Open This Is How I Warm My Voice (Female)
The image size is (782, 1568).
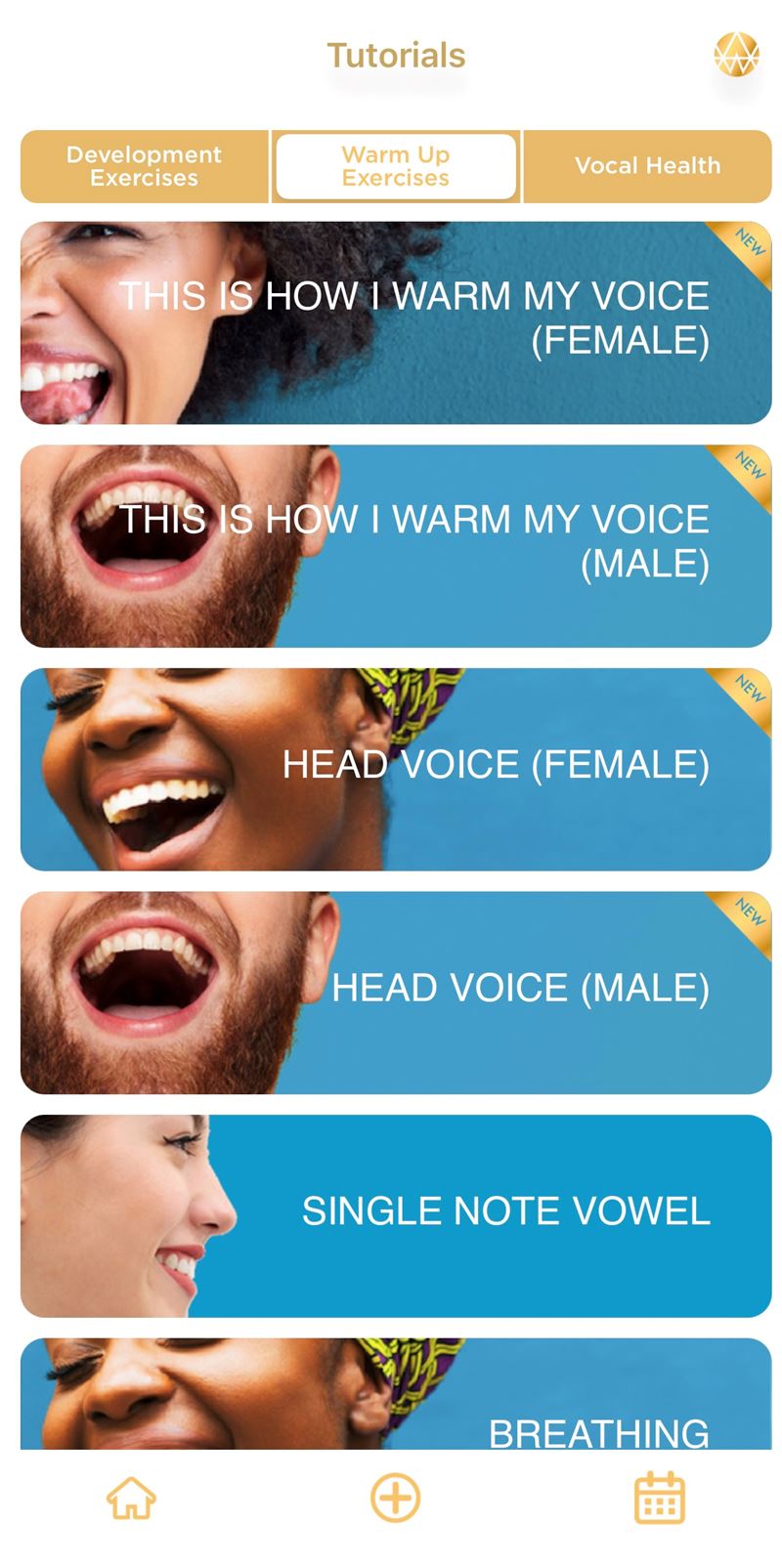pyautogui.click(x=396, y=322)
